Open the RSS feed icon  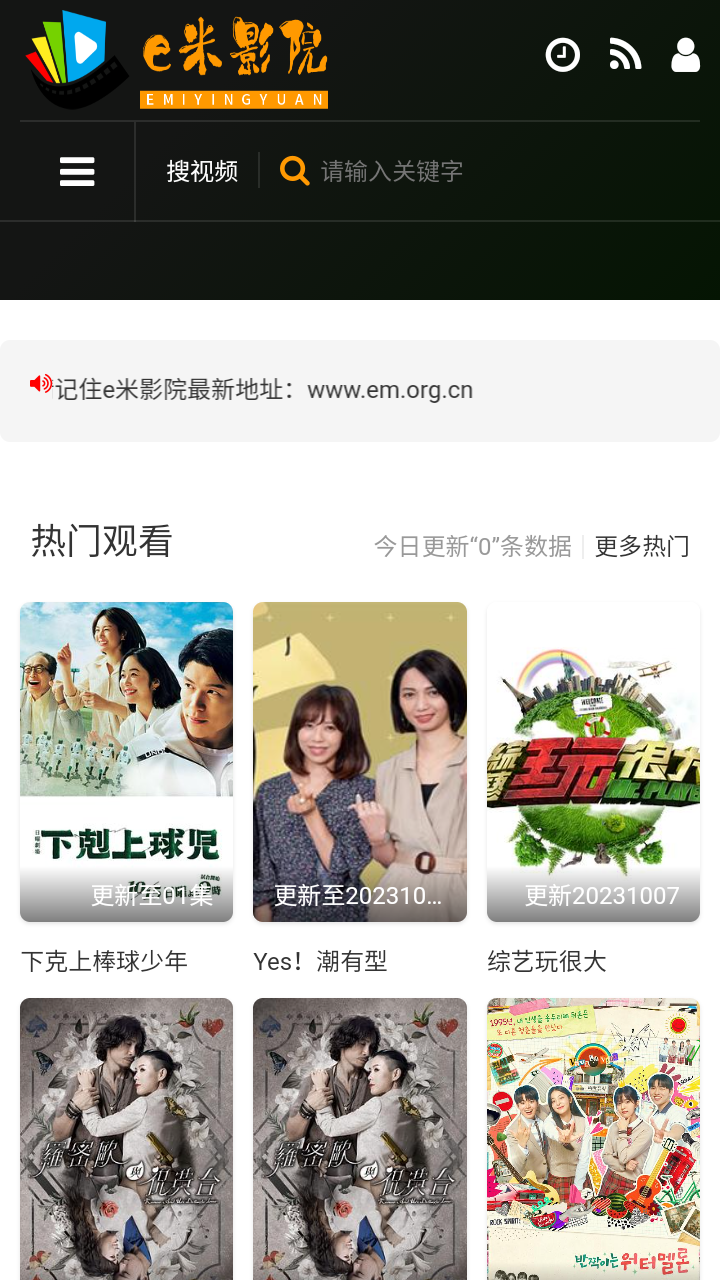tap(625, 55)
